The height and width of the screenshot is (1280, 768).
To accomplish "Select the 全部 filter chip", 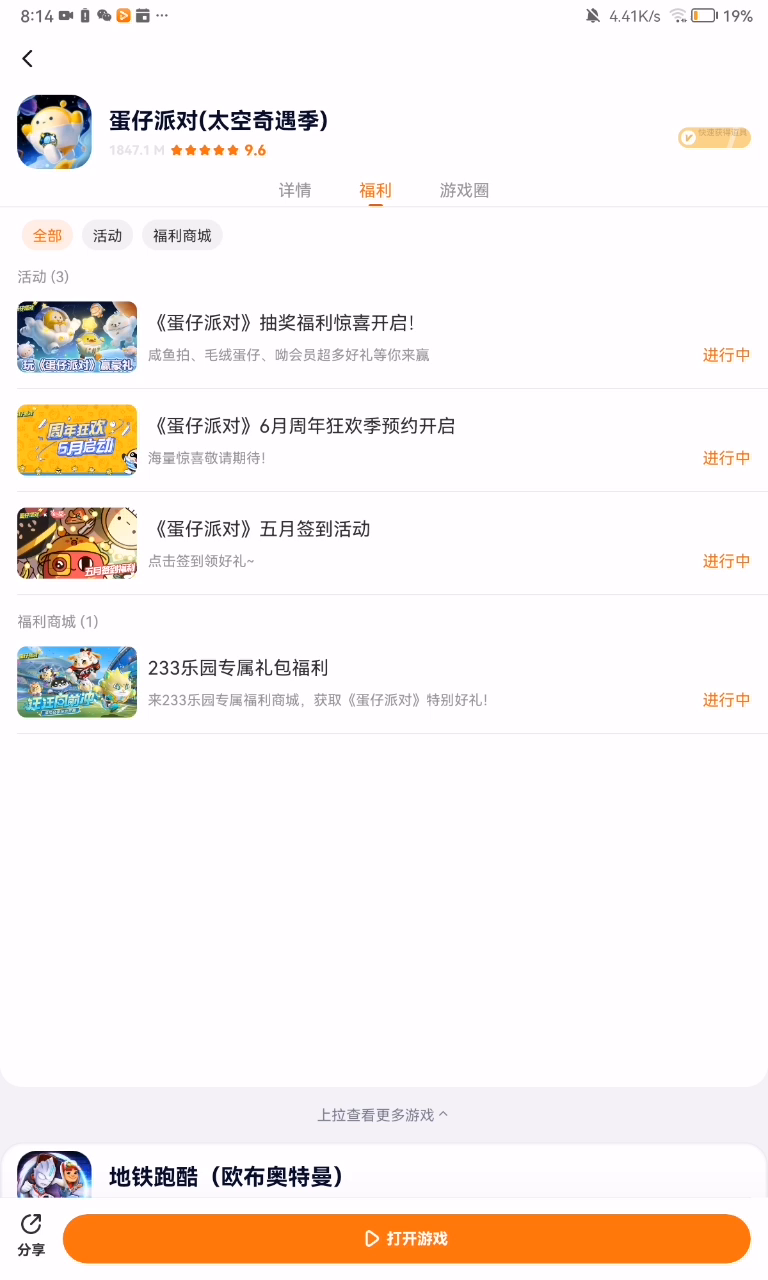I will pyautogui.click(x=47, y=236).
